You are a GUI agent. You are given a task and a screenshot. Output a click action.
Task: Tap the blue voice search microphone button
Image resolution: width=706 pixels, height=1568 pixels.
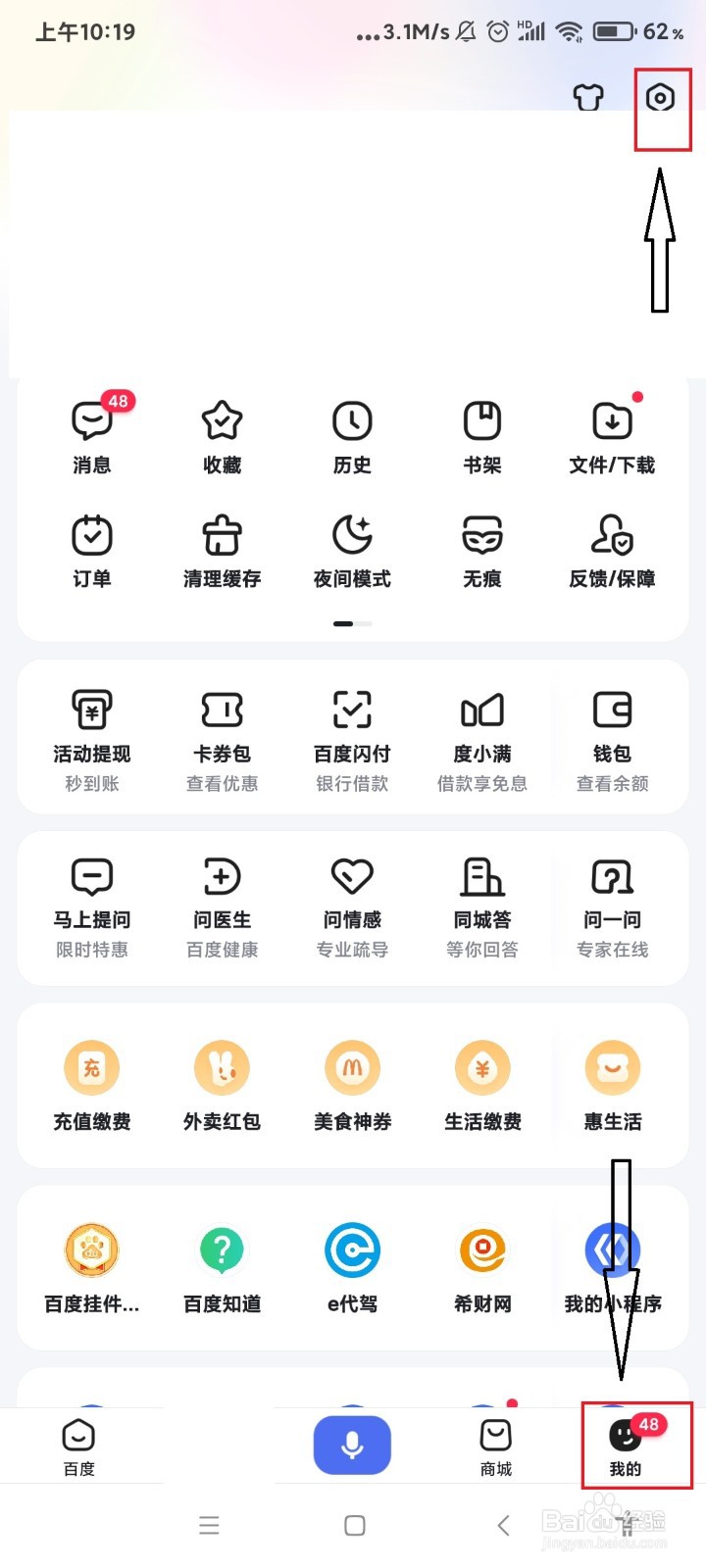pyautogui.click(x=352, y=1445)
